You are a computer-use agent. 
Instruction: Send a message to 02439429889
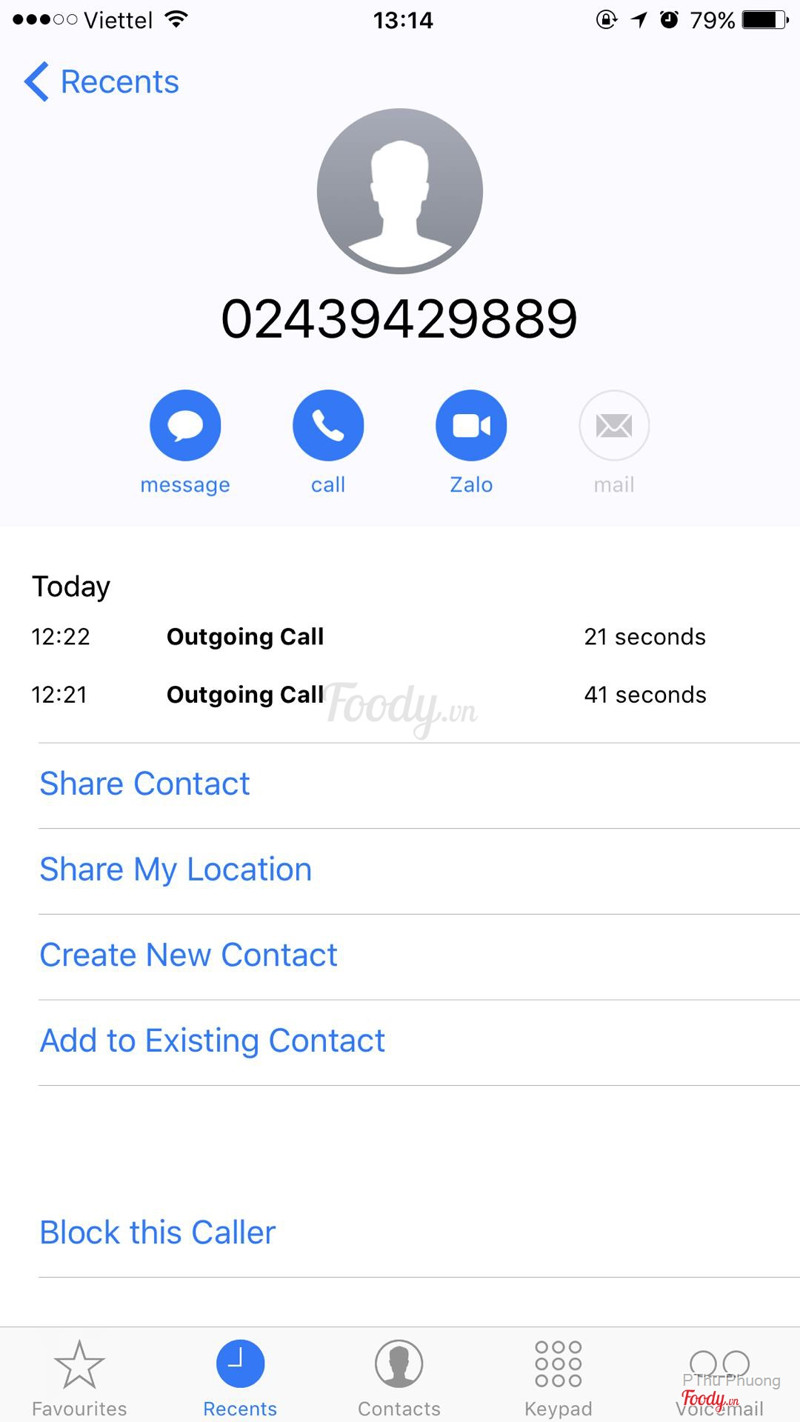(x=185, y=426)
